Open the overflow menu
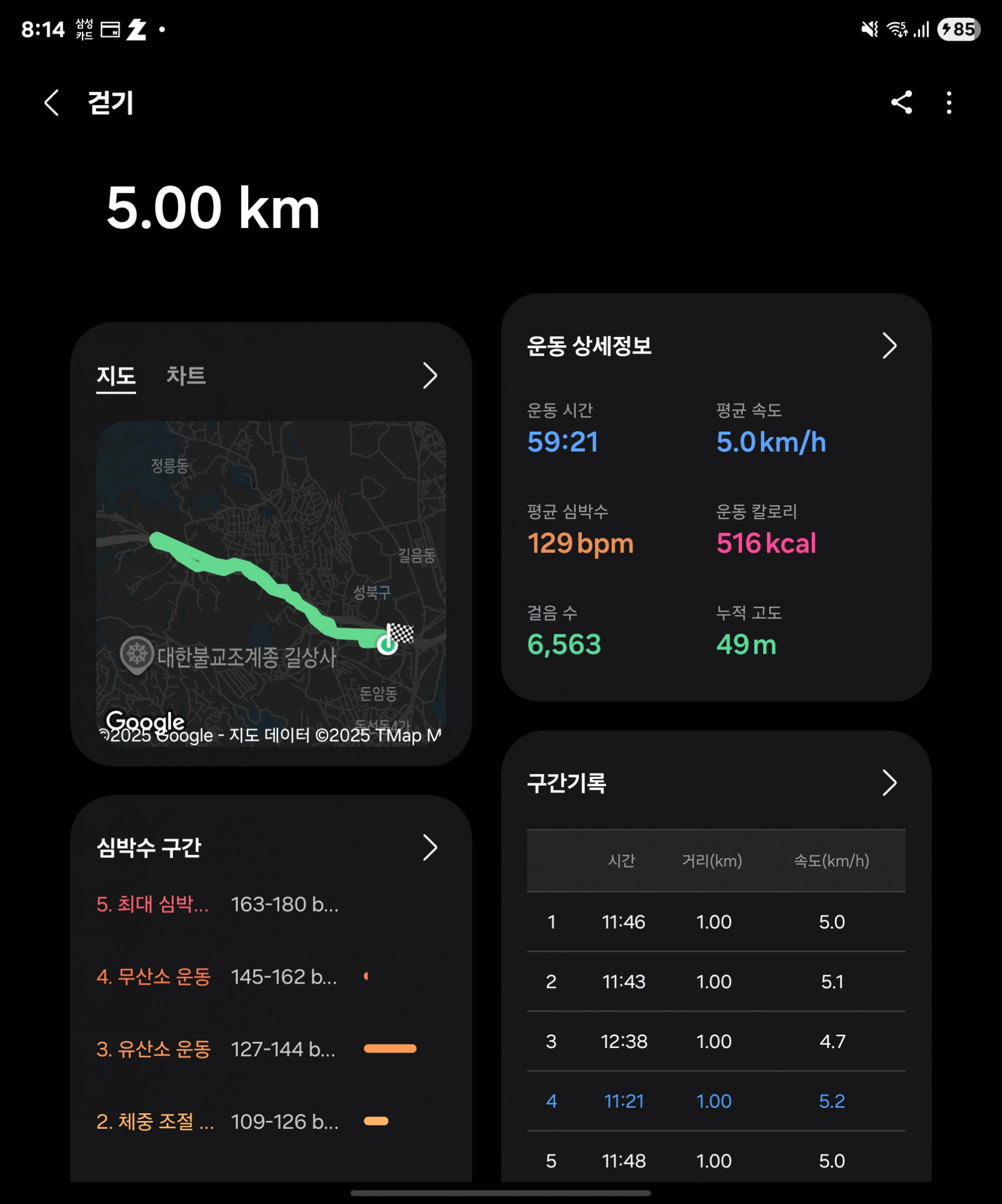 949,102
